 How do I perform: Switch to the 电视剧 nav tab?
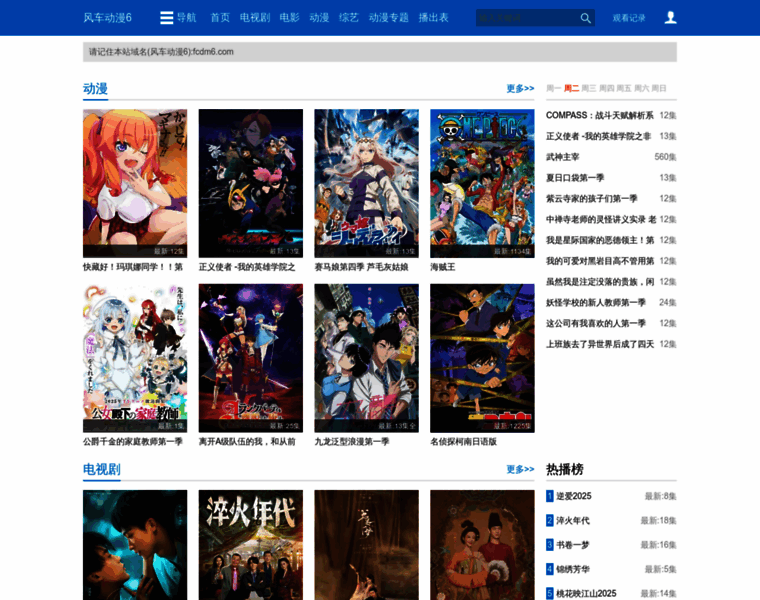click(255, 17)
